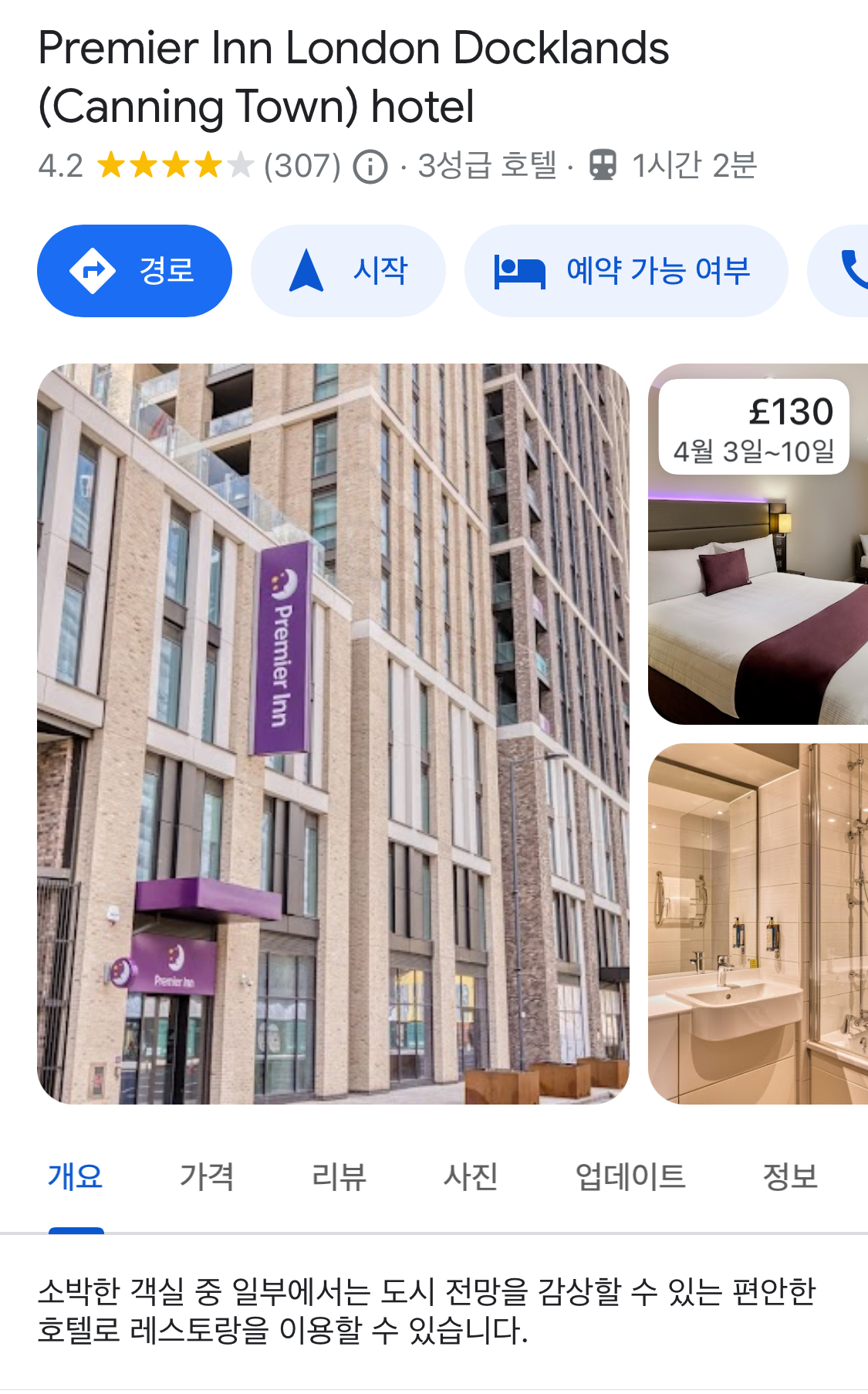Tap the 경로 directions button
The image size is (868, 1394).
click(x=134, y=271)
